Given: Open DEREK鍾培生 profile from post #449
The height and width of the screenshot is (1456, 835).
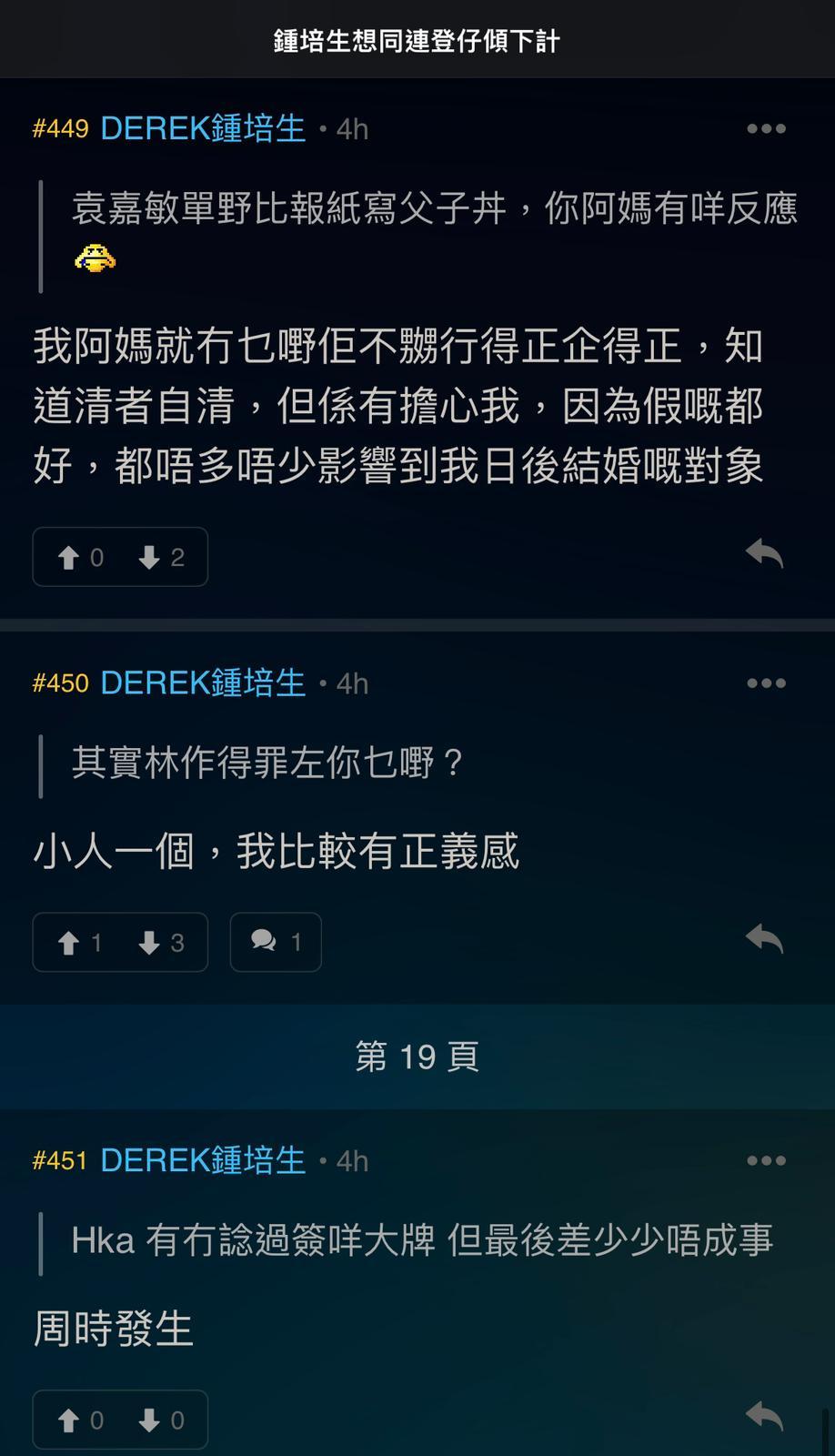Looking at the screenshot, I should coord(202,129).
